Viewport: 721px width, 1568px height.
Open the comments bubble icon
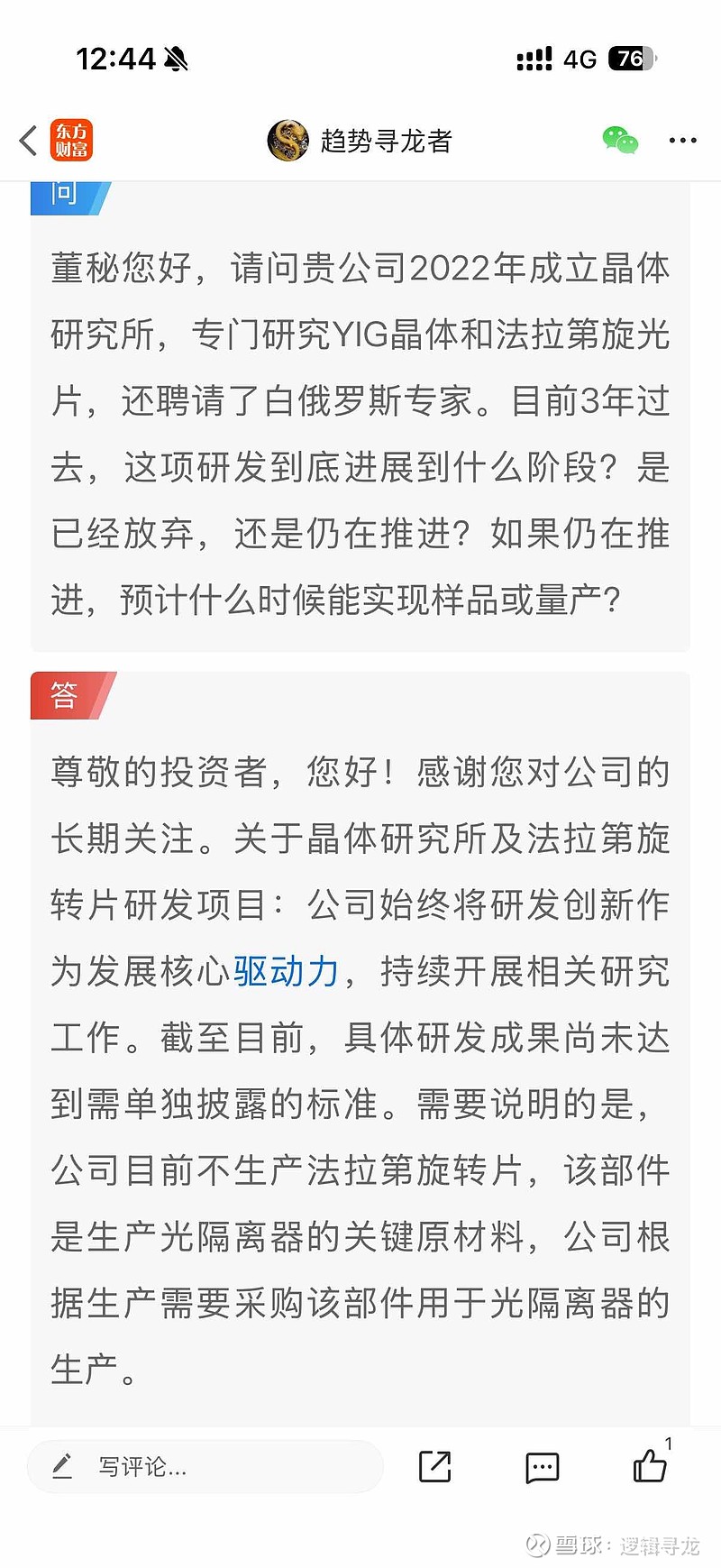pos(543,1467)
